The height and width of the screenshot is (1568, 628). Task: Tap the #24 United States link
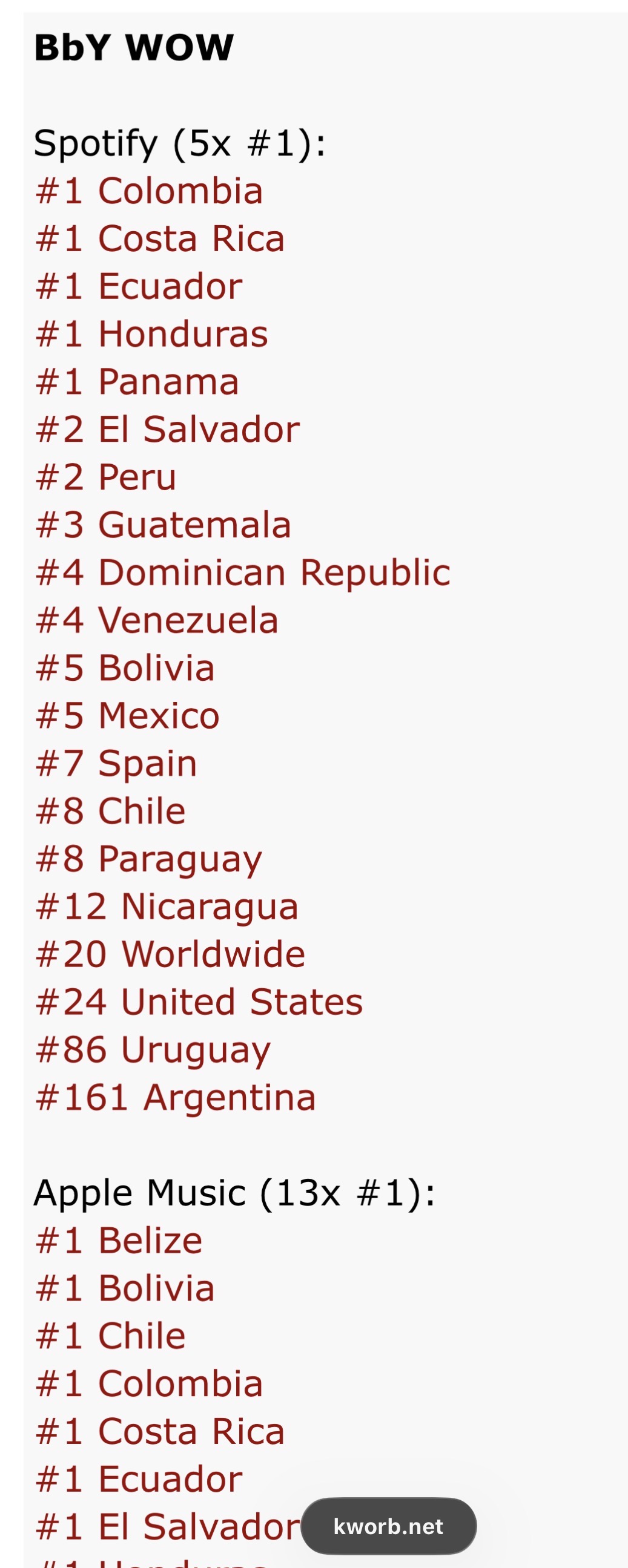coord(199,1003)
